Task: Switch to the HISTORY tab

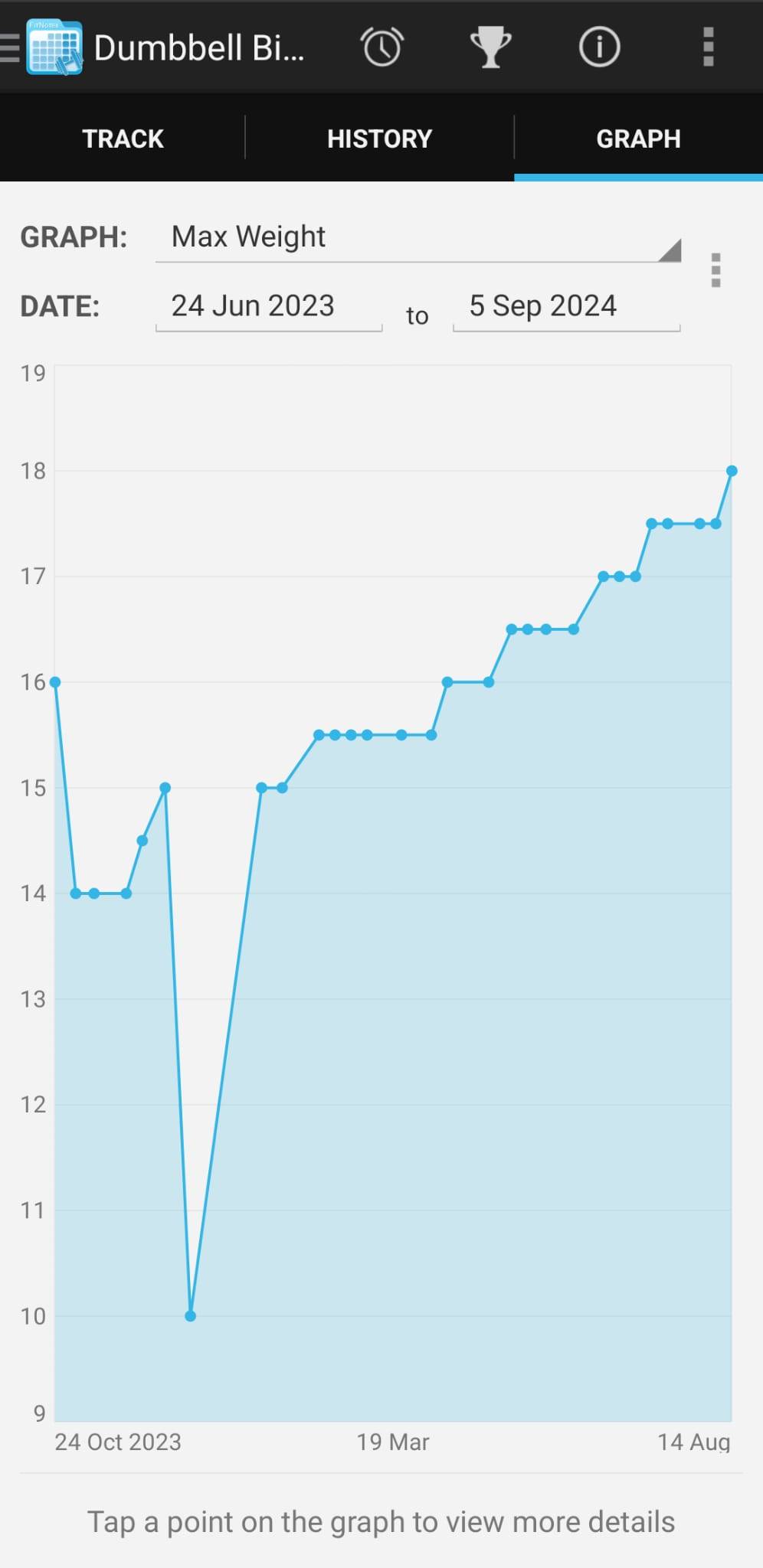Action: pos(379,139)
